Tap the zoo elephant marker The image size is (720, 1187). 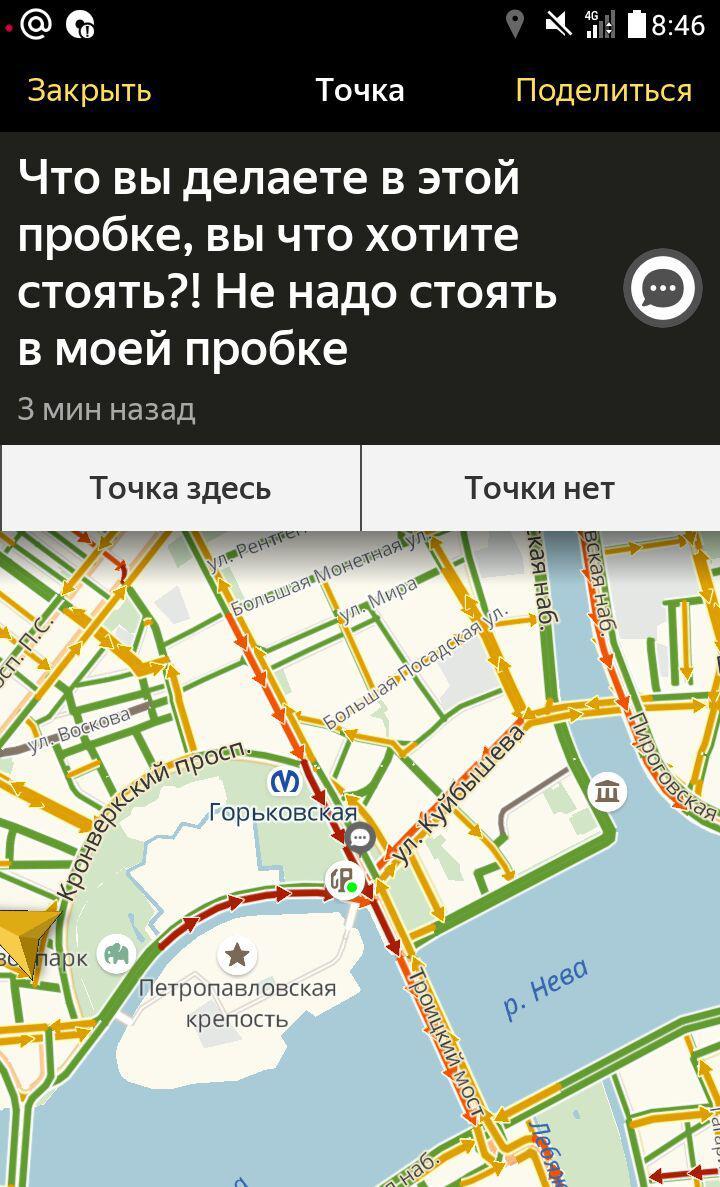click(117, 954)
